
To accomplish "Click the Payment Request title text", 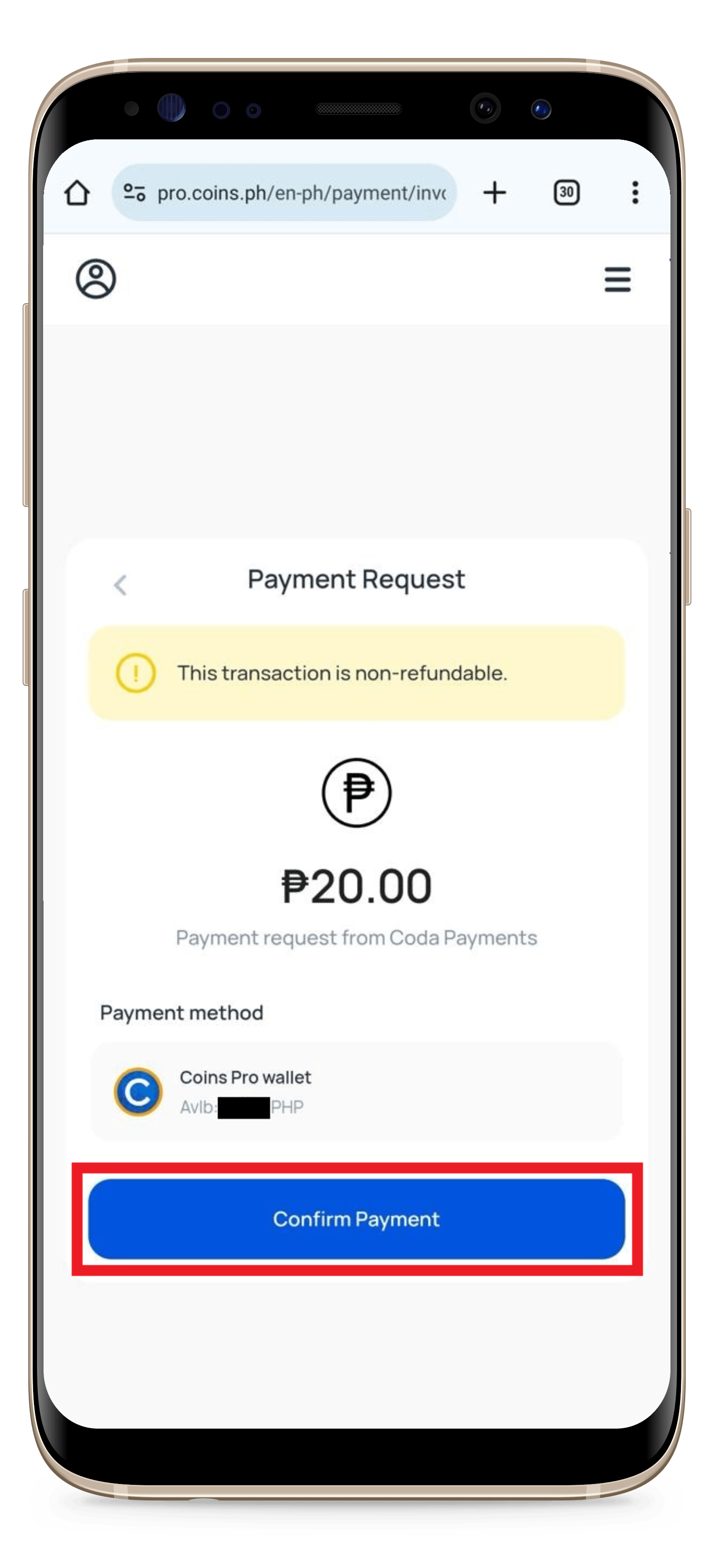I will (x=356, y=579).
